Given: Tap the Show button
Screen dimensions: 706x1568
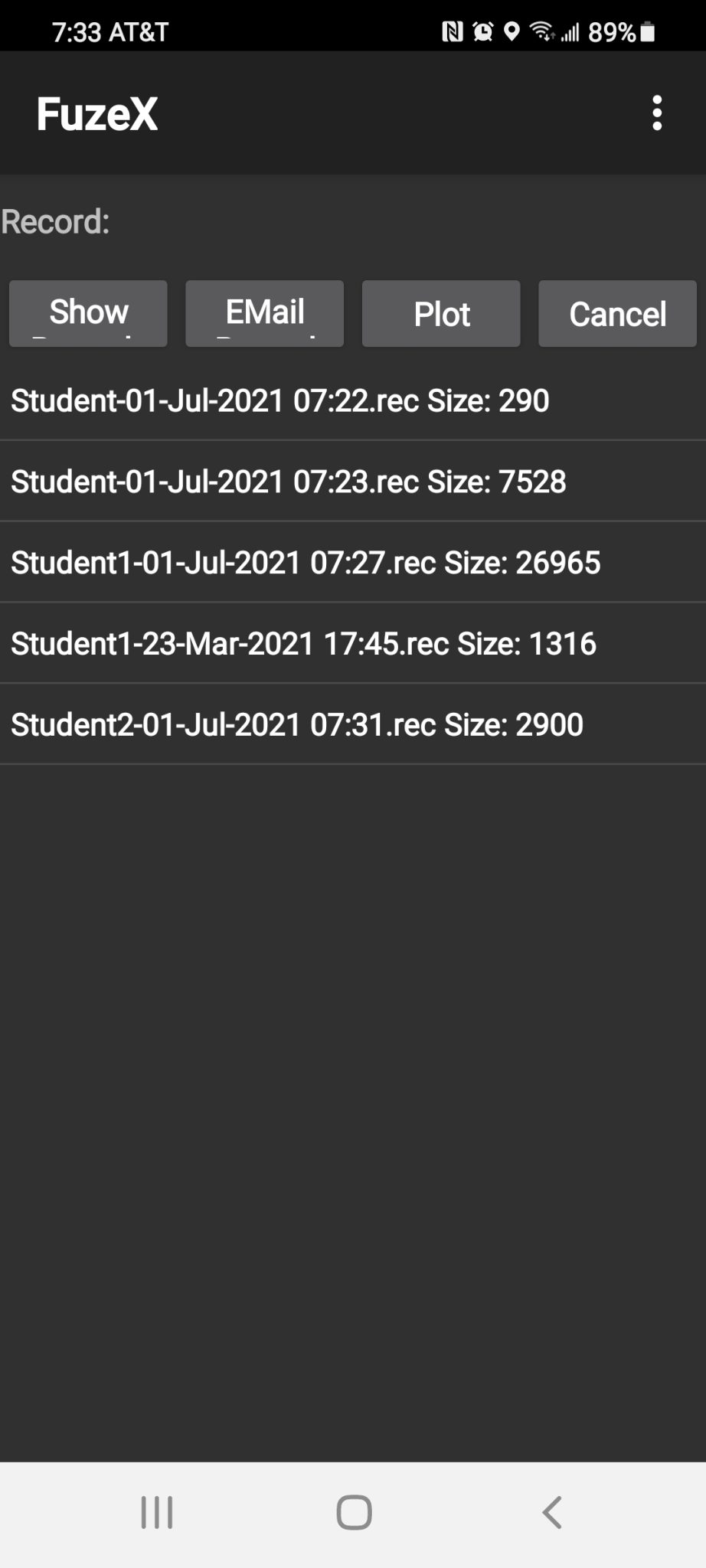Looking at the screenshot, I should pyautogui.click(x=88, y=314).
